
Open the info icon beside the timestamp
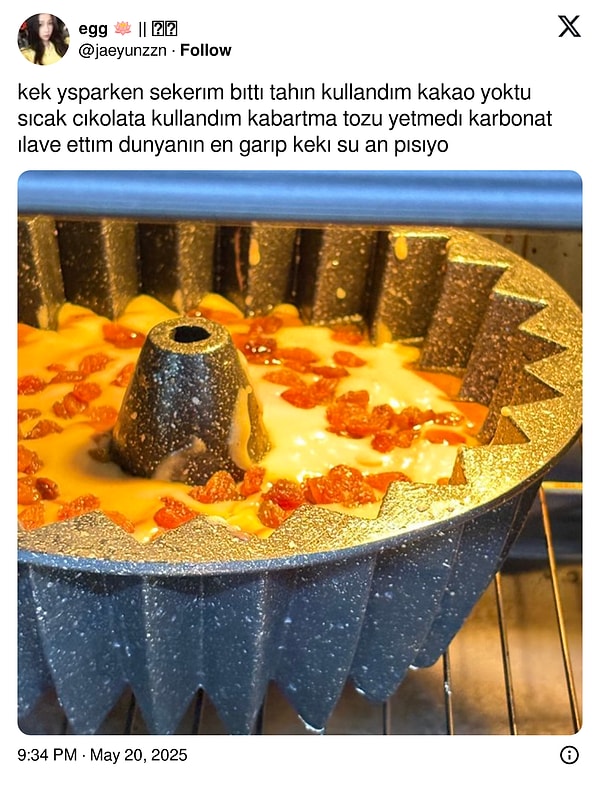569,755
